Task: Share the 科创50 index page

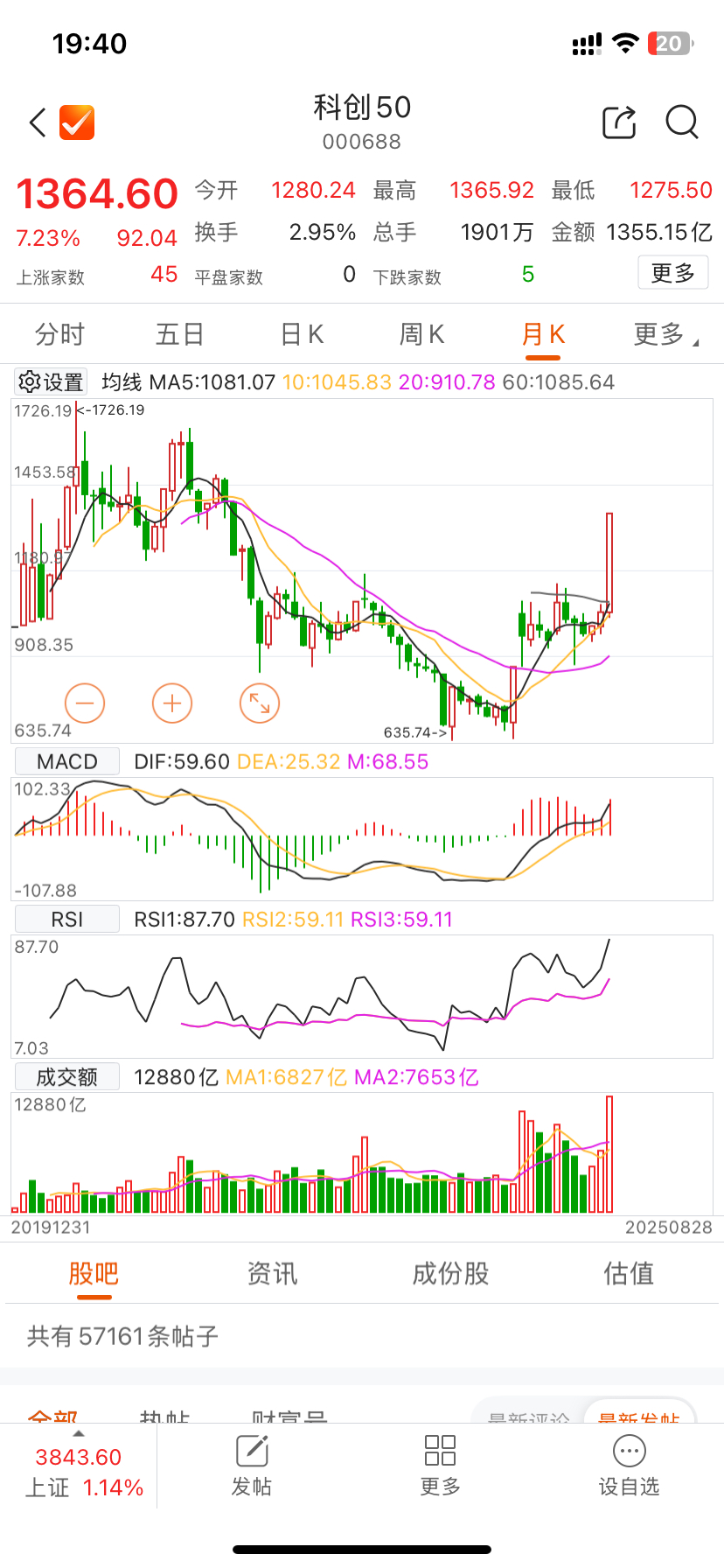Action: point(619,122)
